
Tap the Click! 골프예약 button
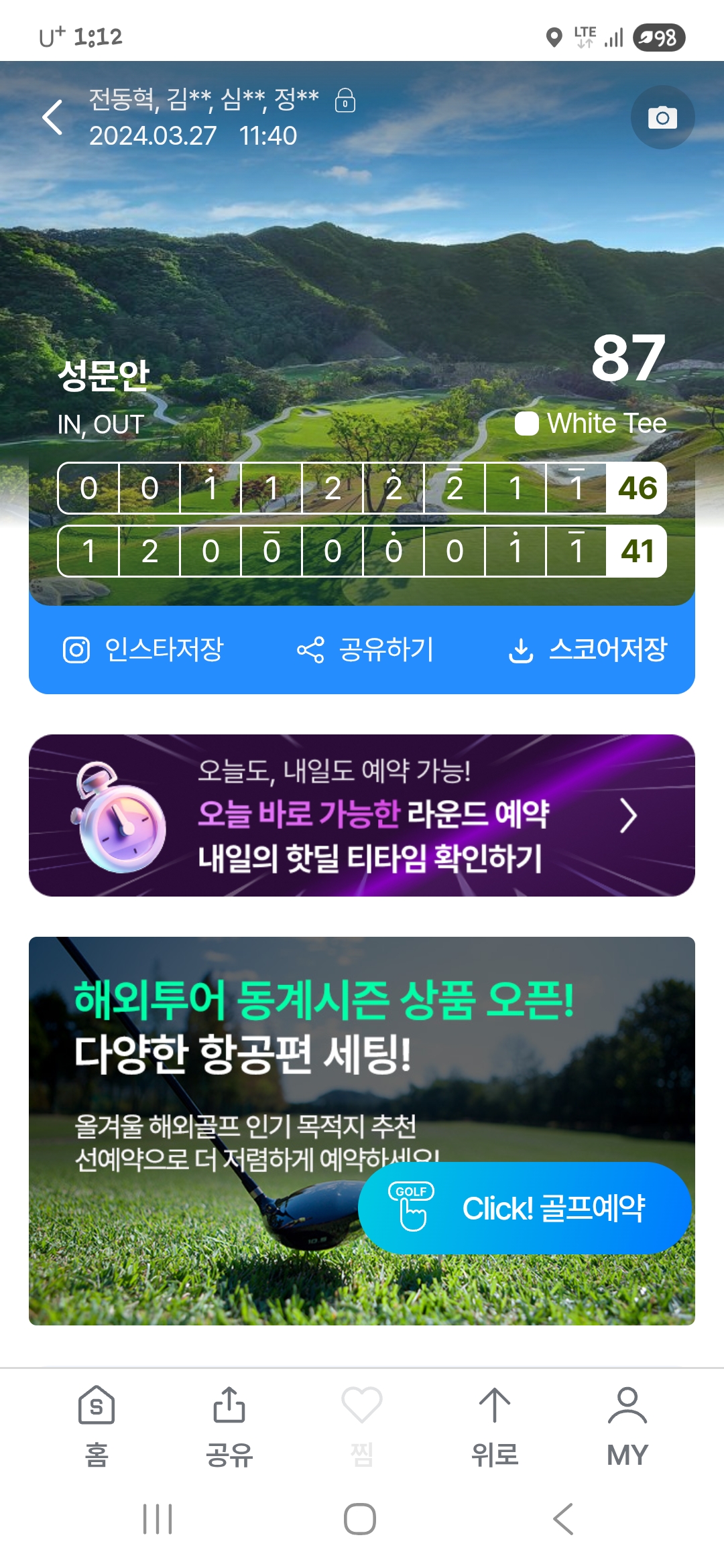(524, 1208)
